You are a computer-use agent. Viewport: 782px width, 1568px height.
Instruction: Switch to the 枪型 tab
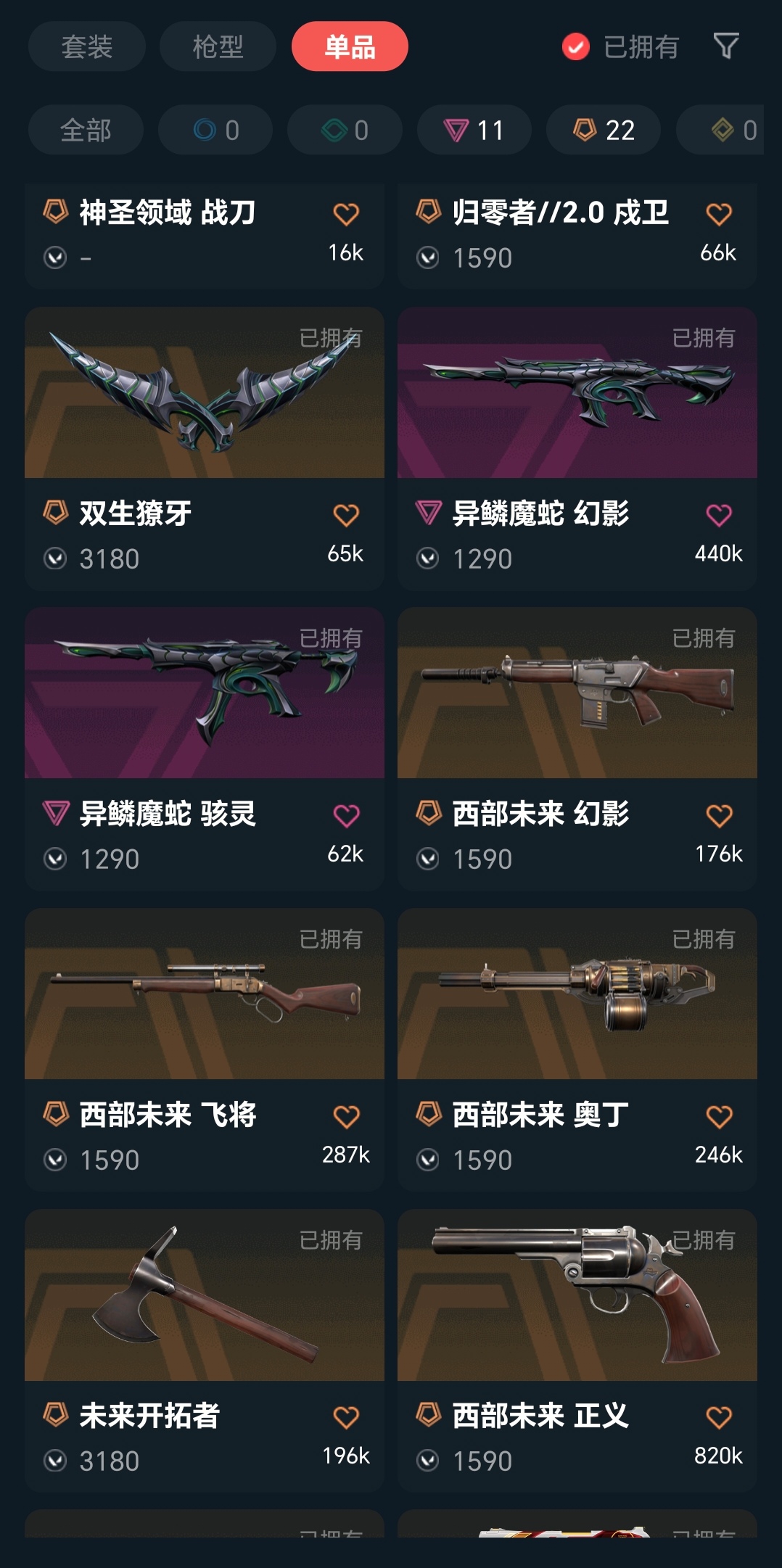tap(217, 46)
